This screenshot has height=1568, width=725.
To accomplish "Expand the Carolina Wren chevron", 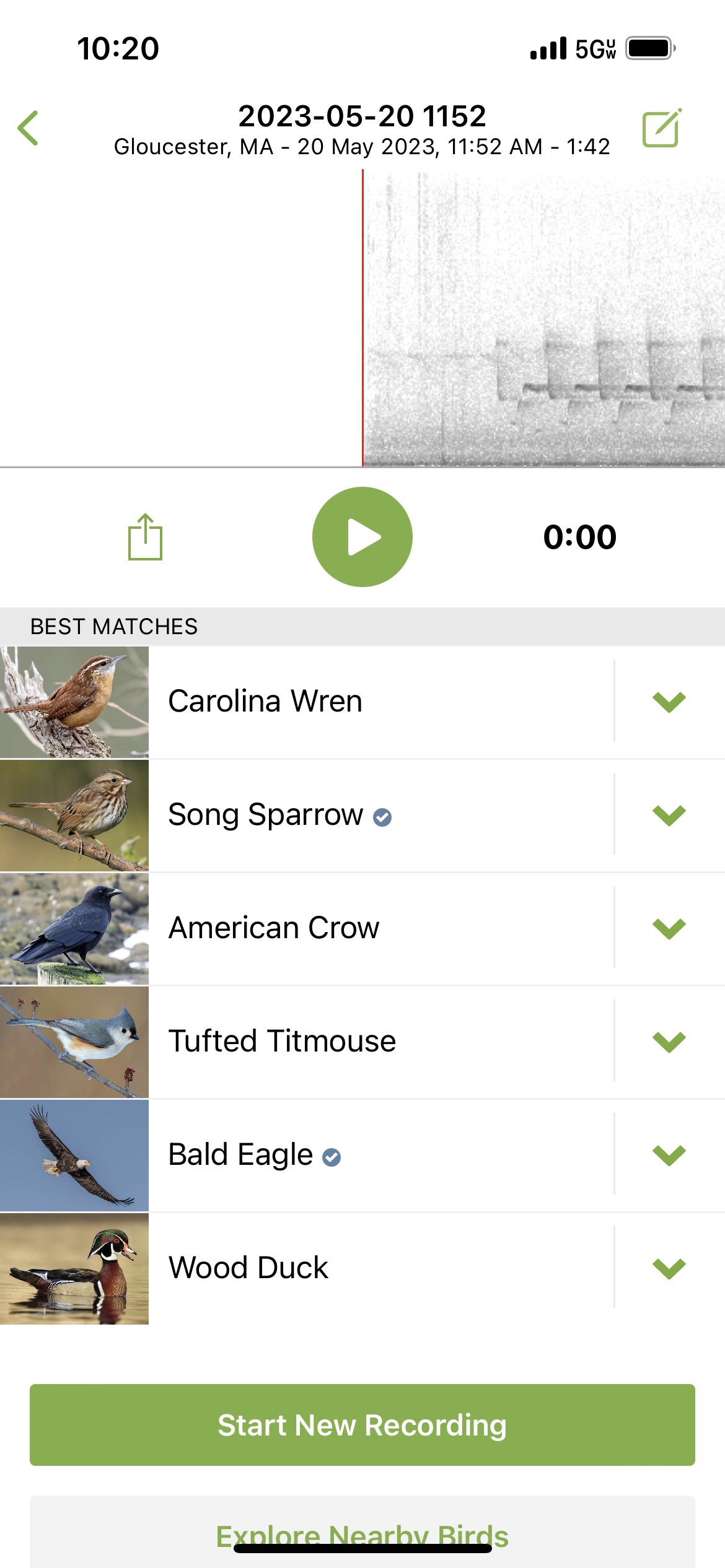I will (x=669, y=702).
